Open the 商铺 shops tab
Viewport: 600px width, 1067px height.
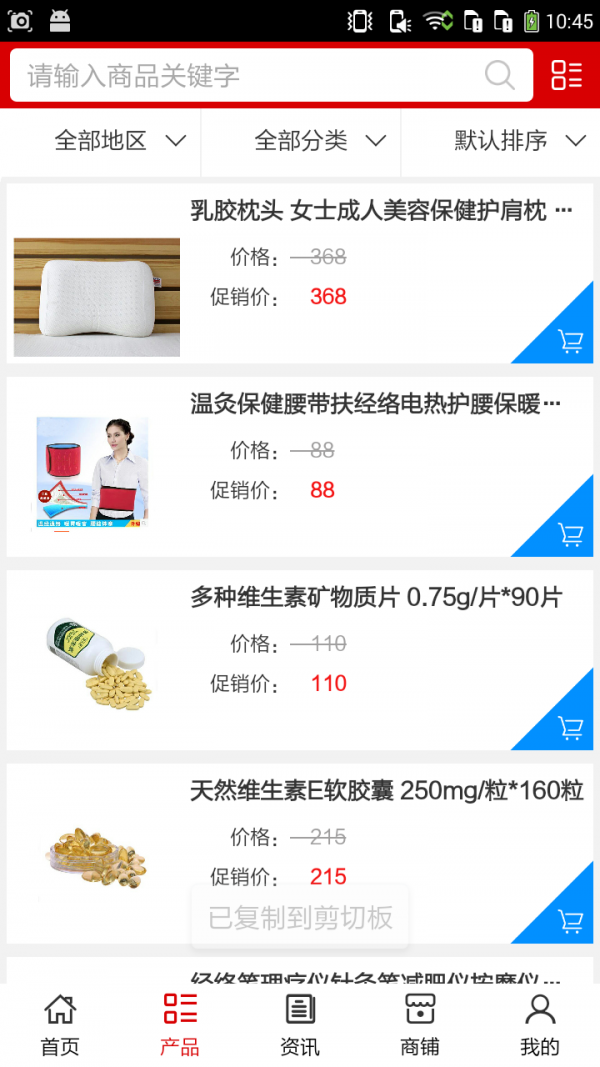pyautogui.click(x=420, y=1025)
